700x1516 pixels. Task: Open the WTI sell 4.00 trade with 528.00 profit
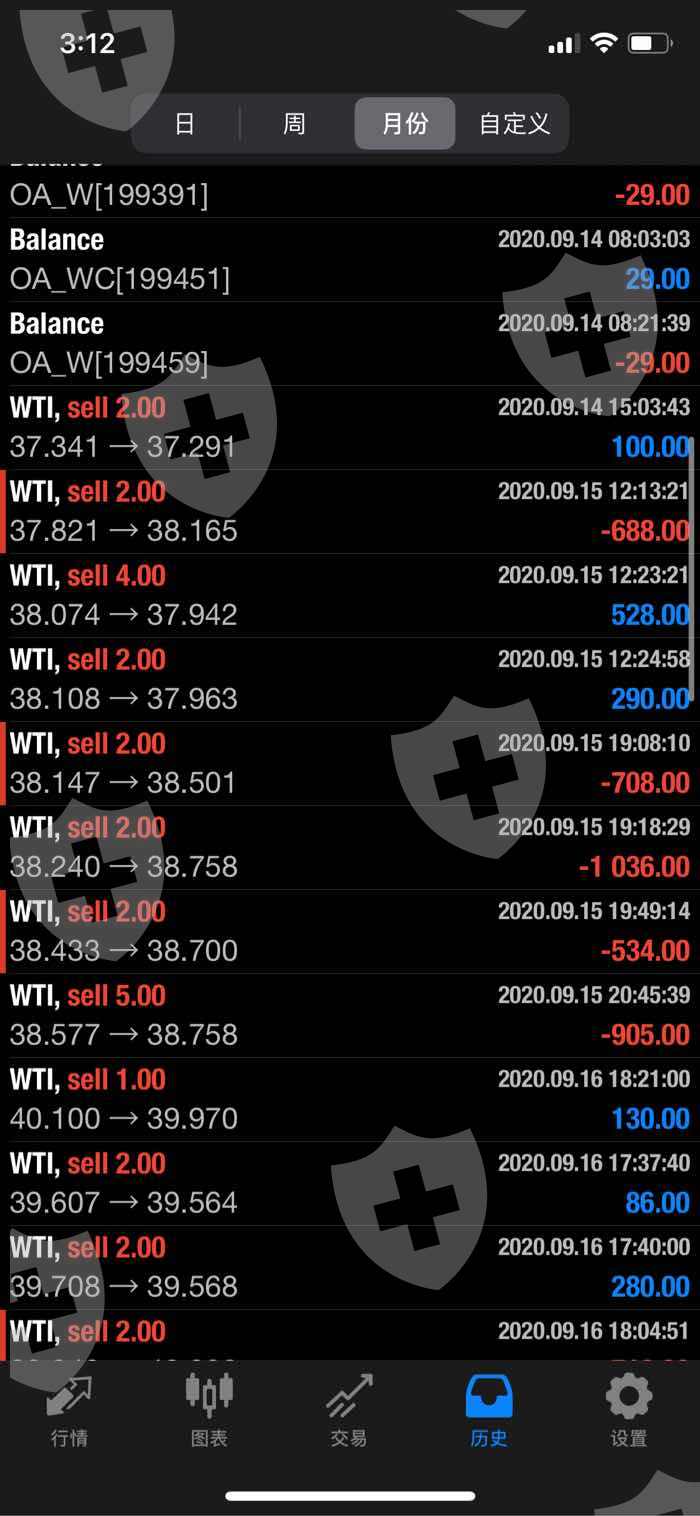pos(350,596)
